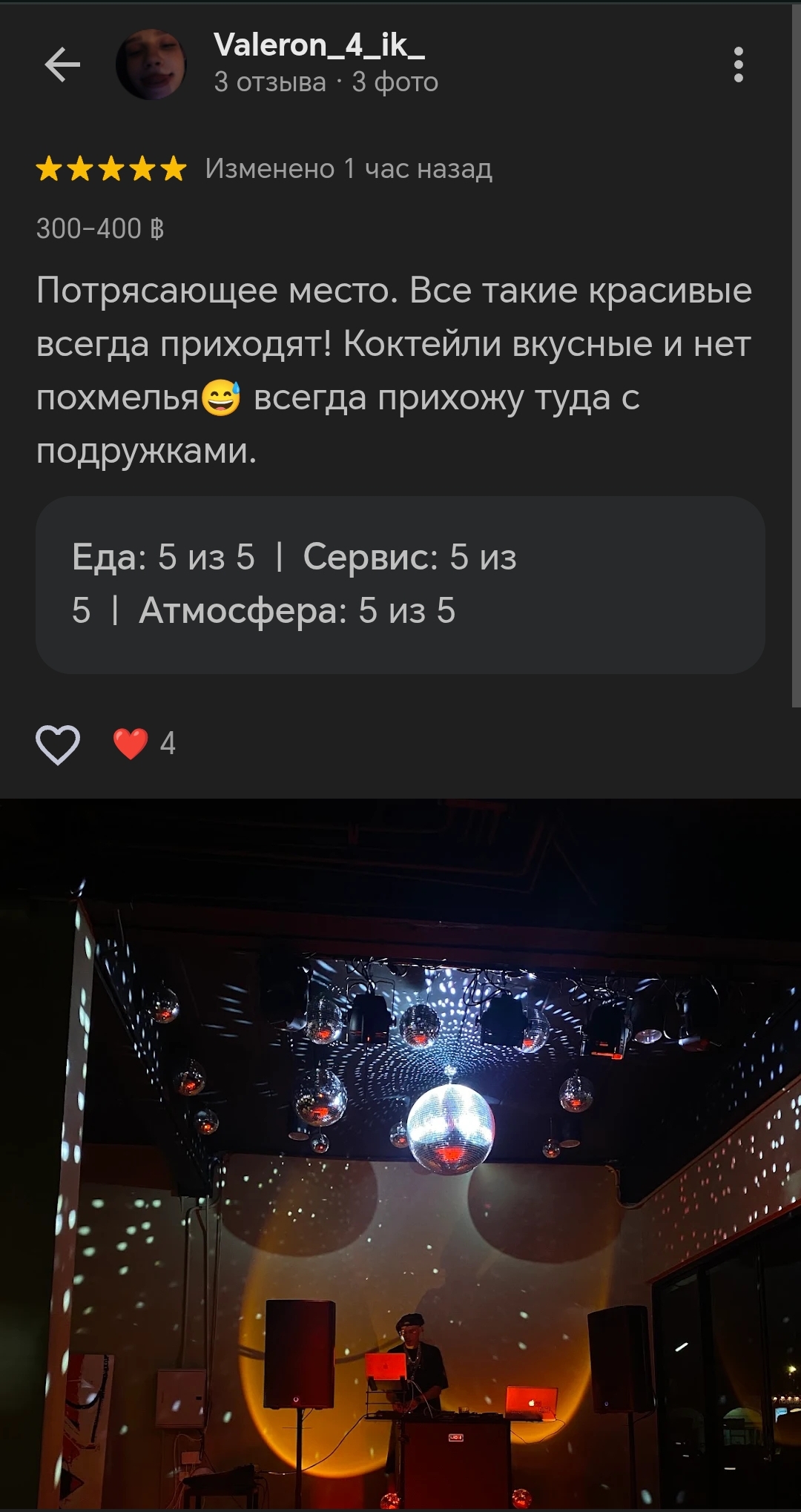Open the three-dot overflow menu
The width and height of the screenshot is (801, 1512).
point(738,65)
